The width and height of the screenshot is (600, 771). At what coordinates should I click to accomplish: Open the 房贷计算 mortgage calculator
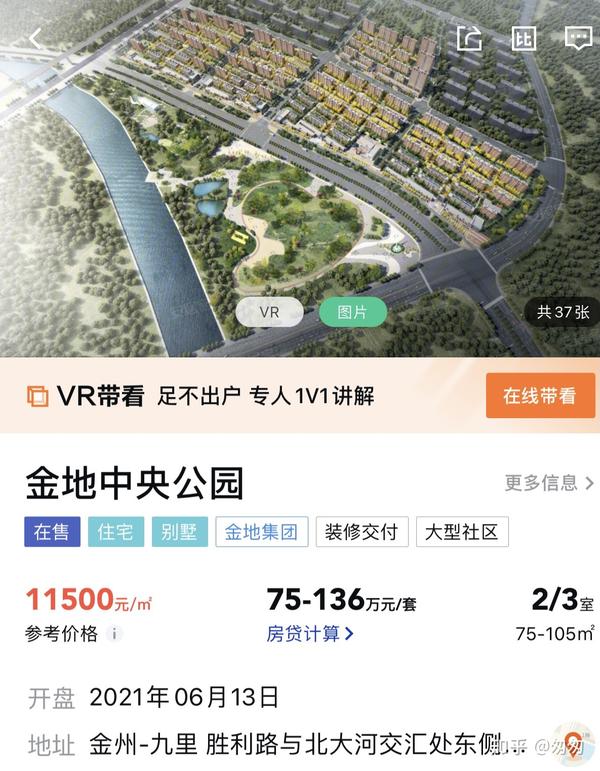coord(310,633)
